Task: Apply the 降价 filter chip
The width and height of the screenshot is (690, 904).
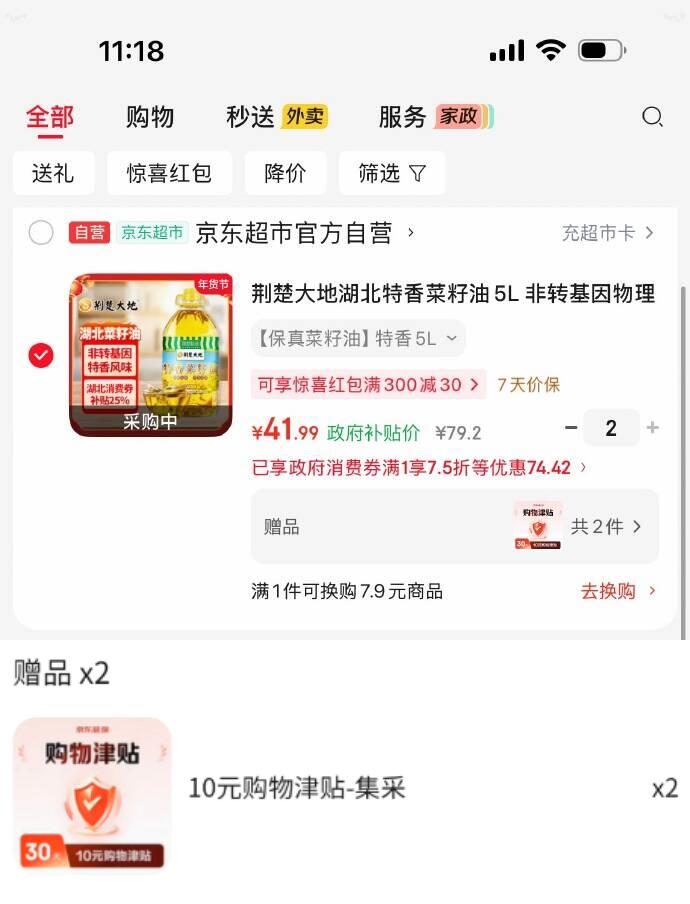Action: 285,173
